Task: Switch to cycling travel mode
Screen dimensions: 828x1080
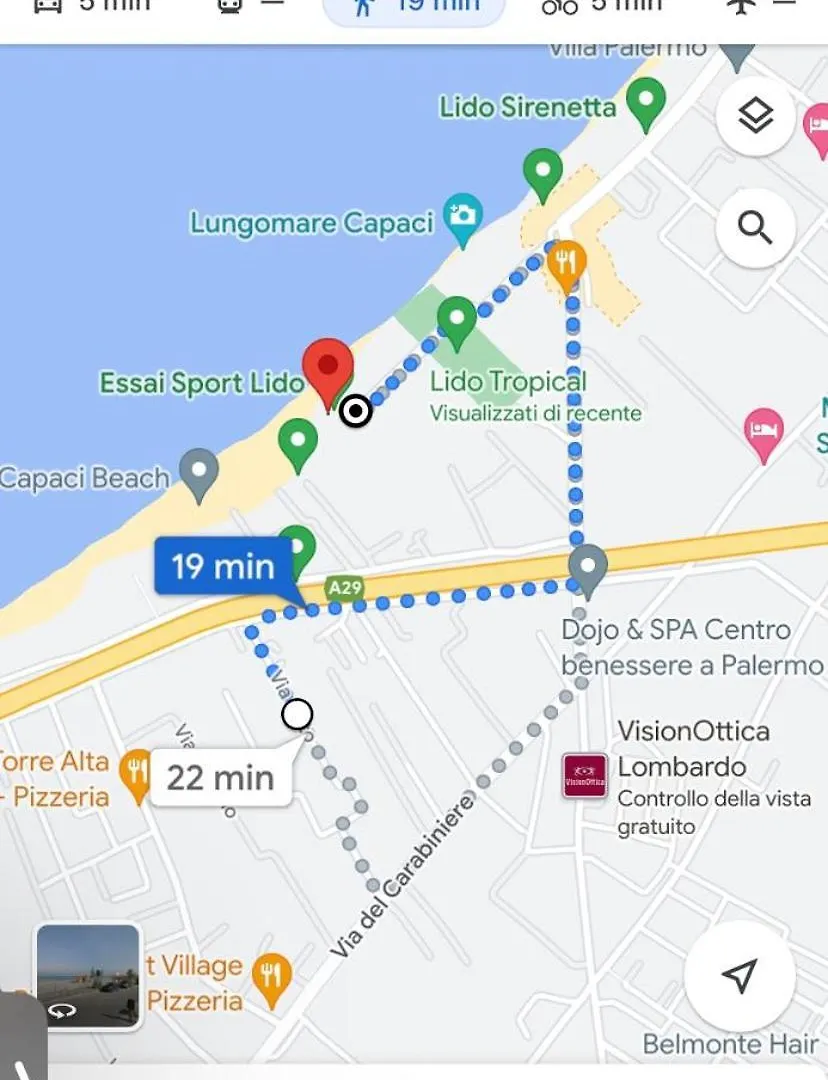Action: [600, 6]
